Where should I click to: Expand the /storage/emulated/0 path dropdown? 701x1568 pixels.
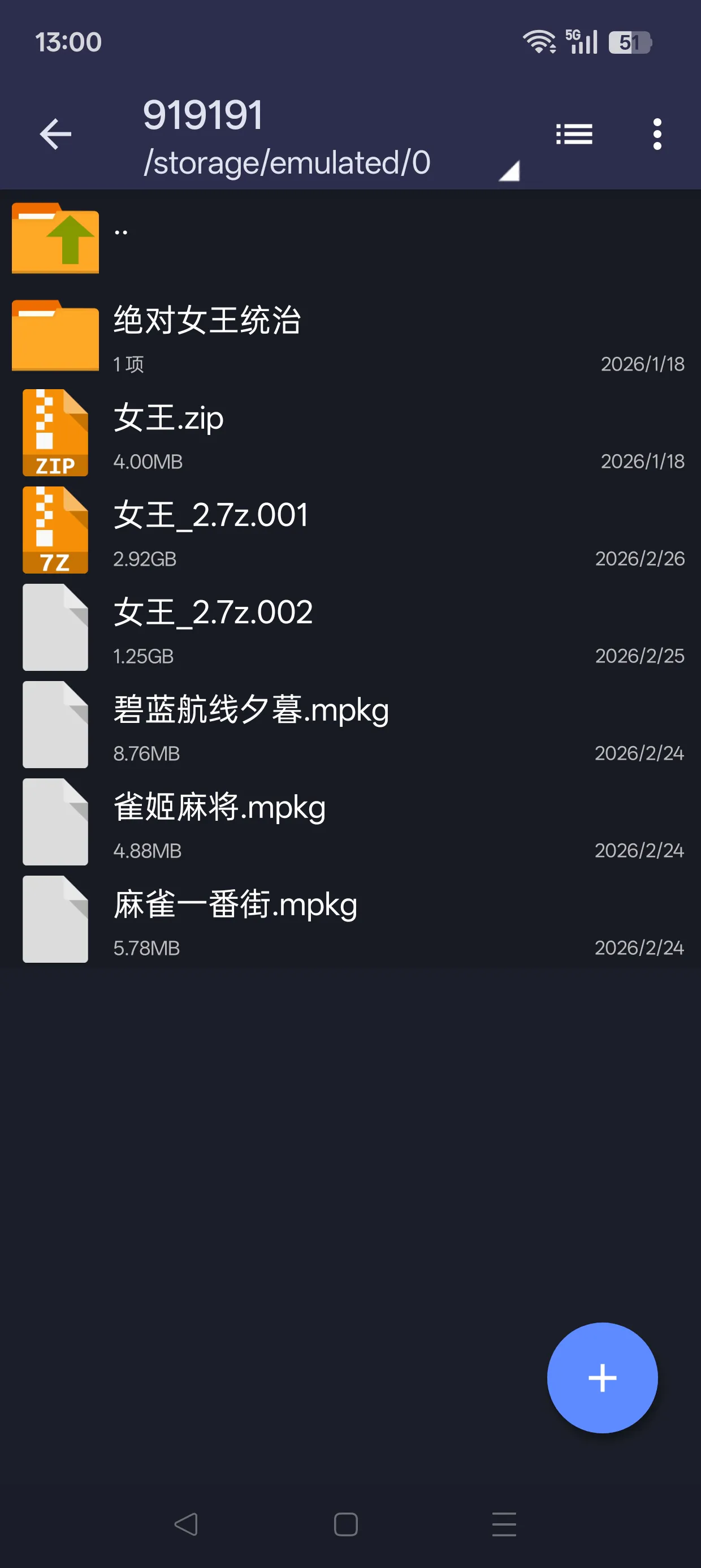coord(509,170)
